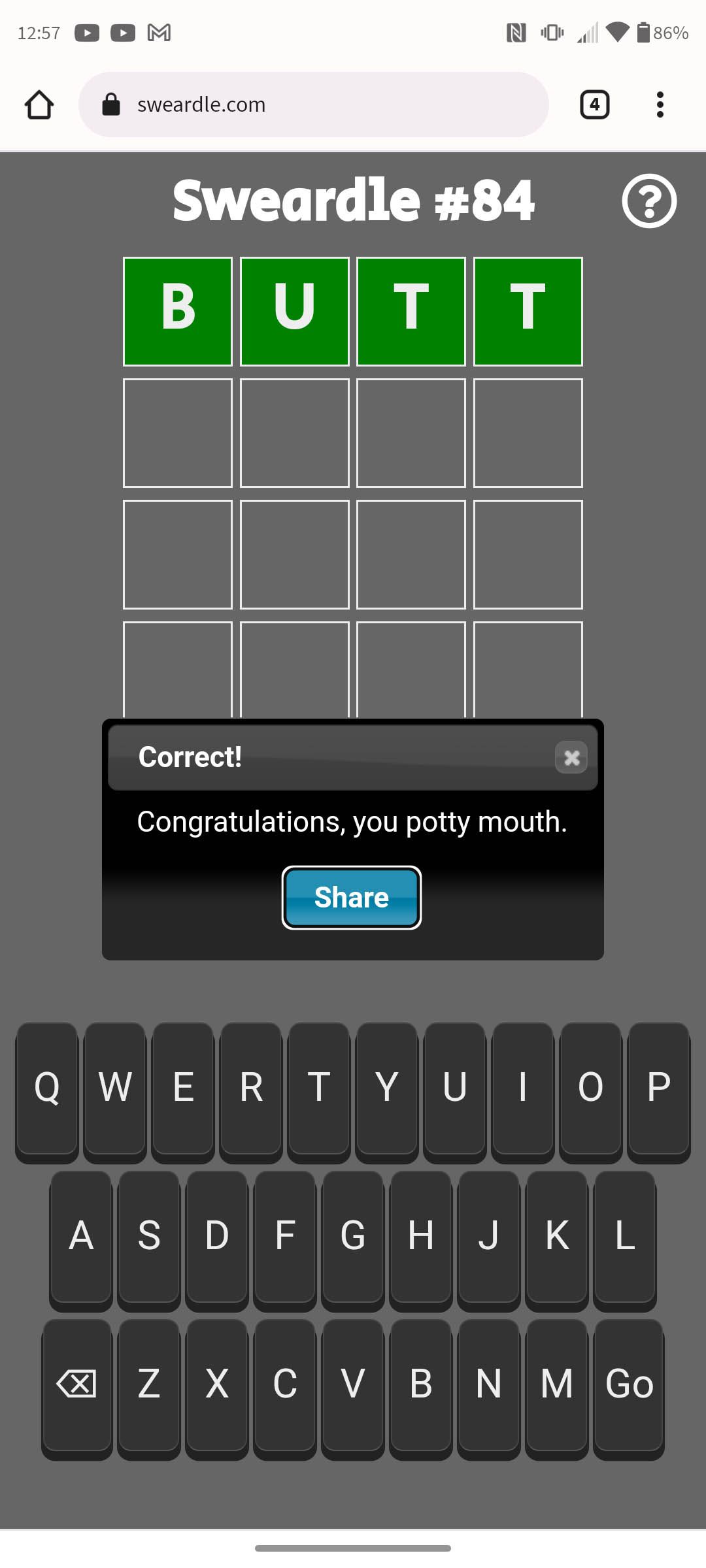Open the browser overflow menu

coord(660,105)
